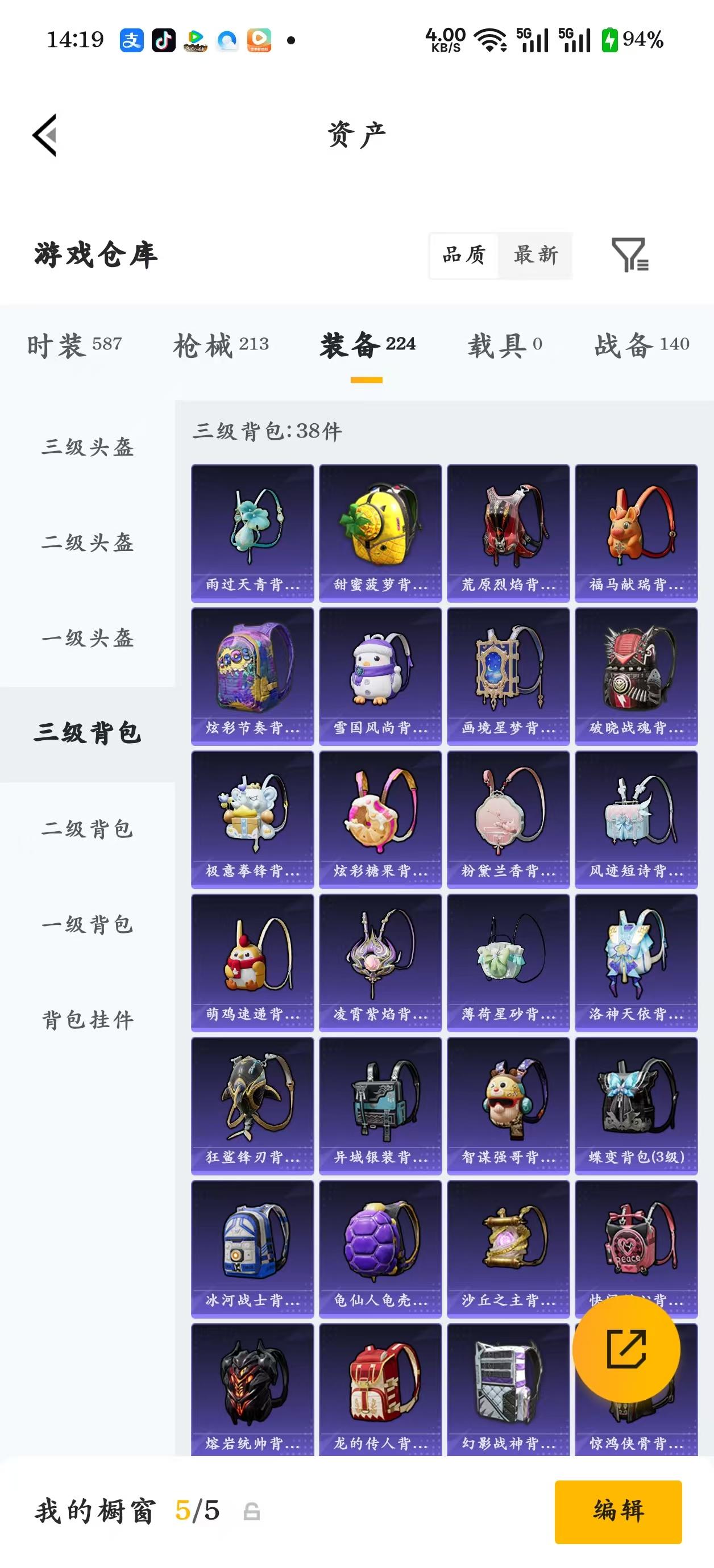Switch sorting to 最新
The image size is (714, 1568).
[535, 256]
